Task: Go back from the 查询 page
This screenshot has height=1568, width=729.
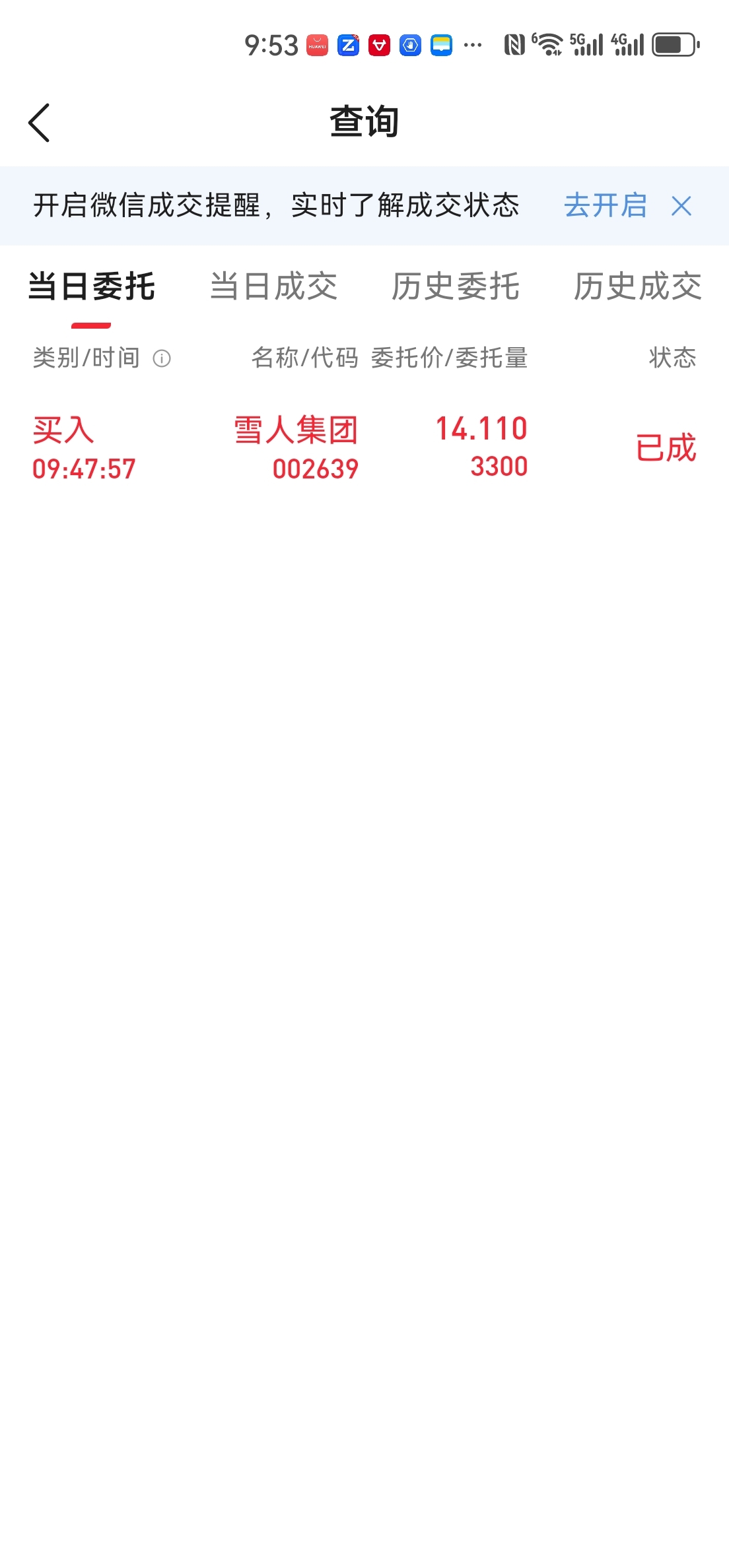Action: coord(40,123)
